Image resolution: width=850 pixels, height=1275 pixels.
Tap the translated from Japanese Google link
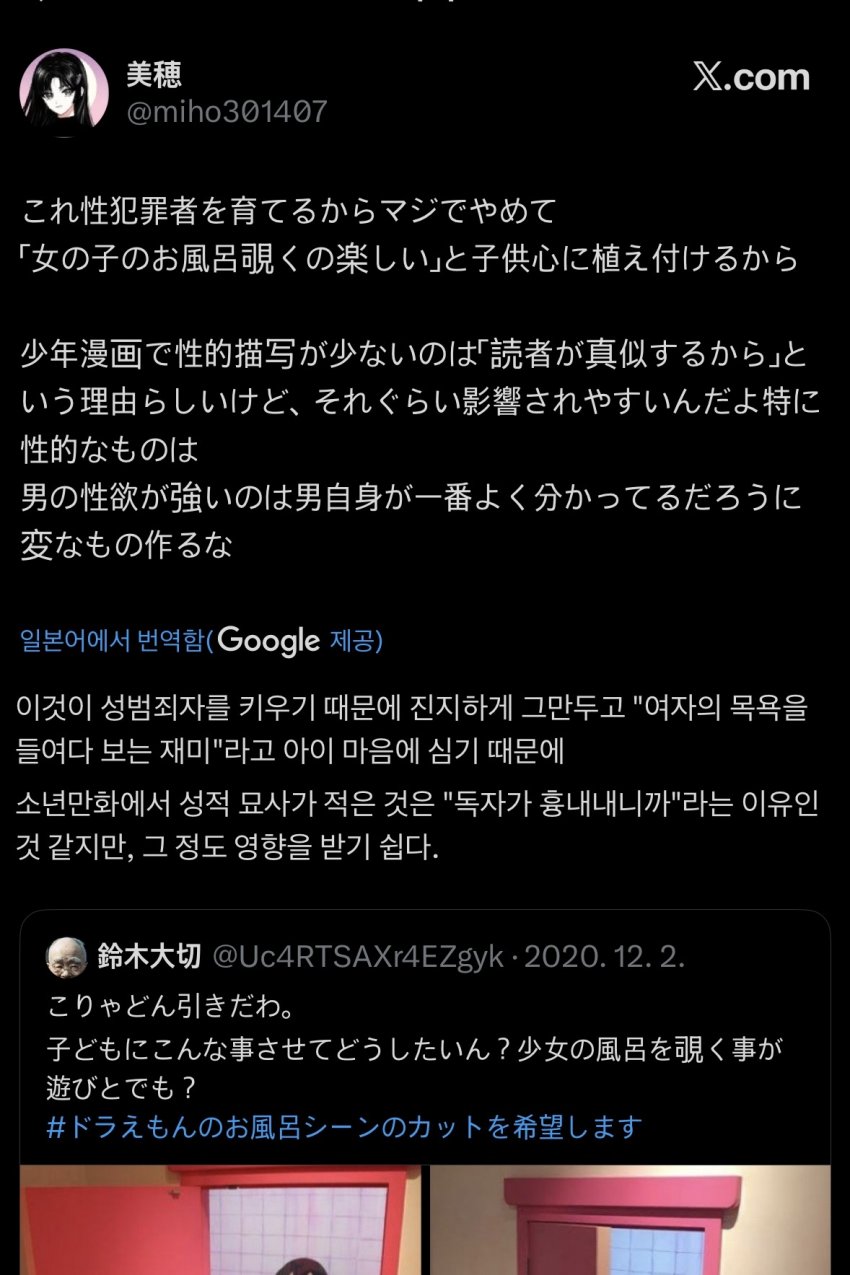click(x=201, y=640)
